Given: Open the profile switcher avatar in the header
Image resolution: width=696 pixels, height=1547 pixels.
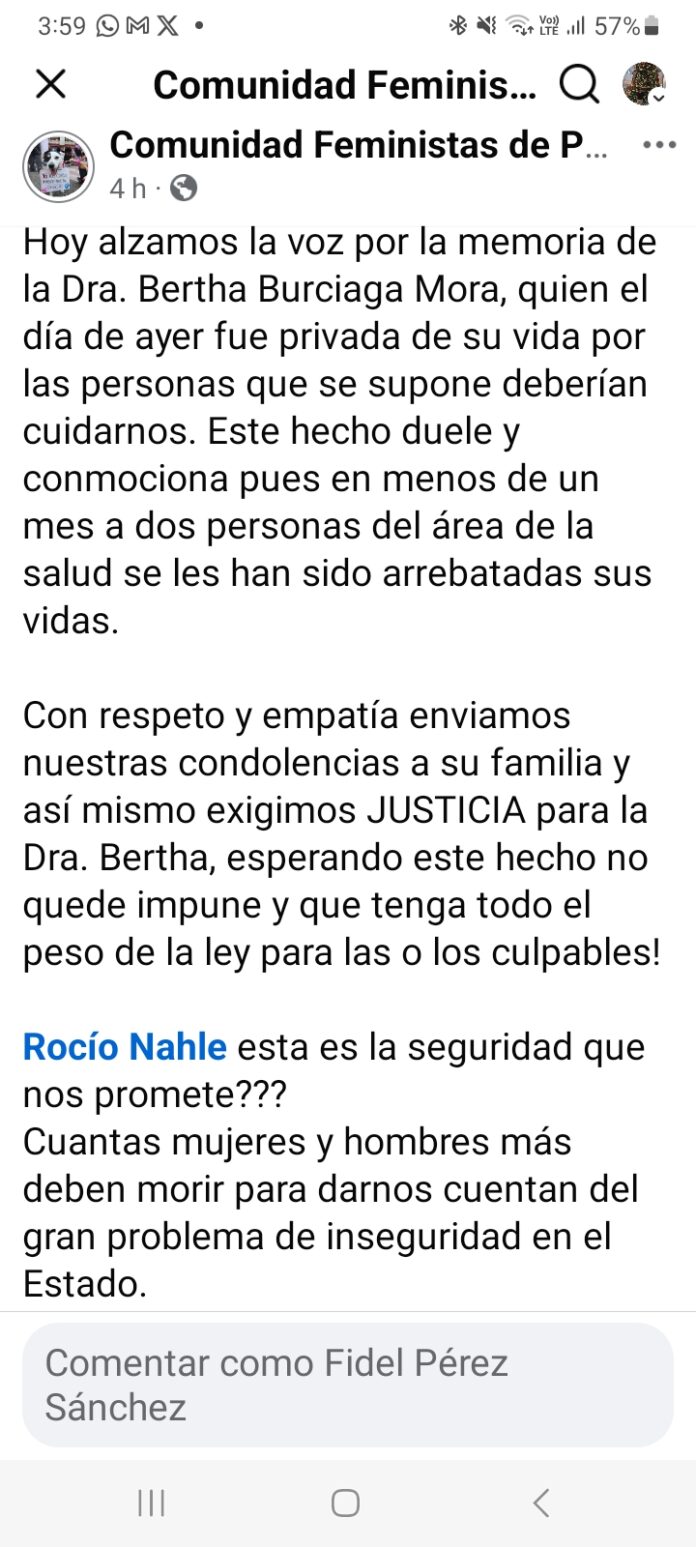Looking at the screenshot, I should [644, 84].
